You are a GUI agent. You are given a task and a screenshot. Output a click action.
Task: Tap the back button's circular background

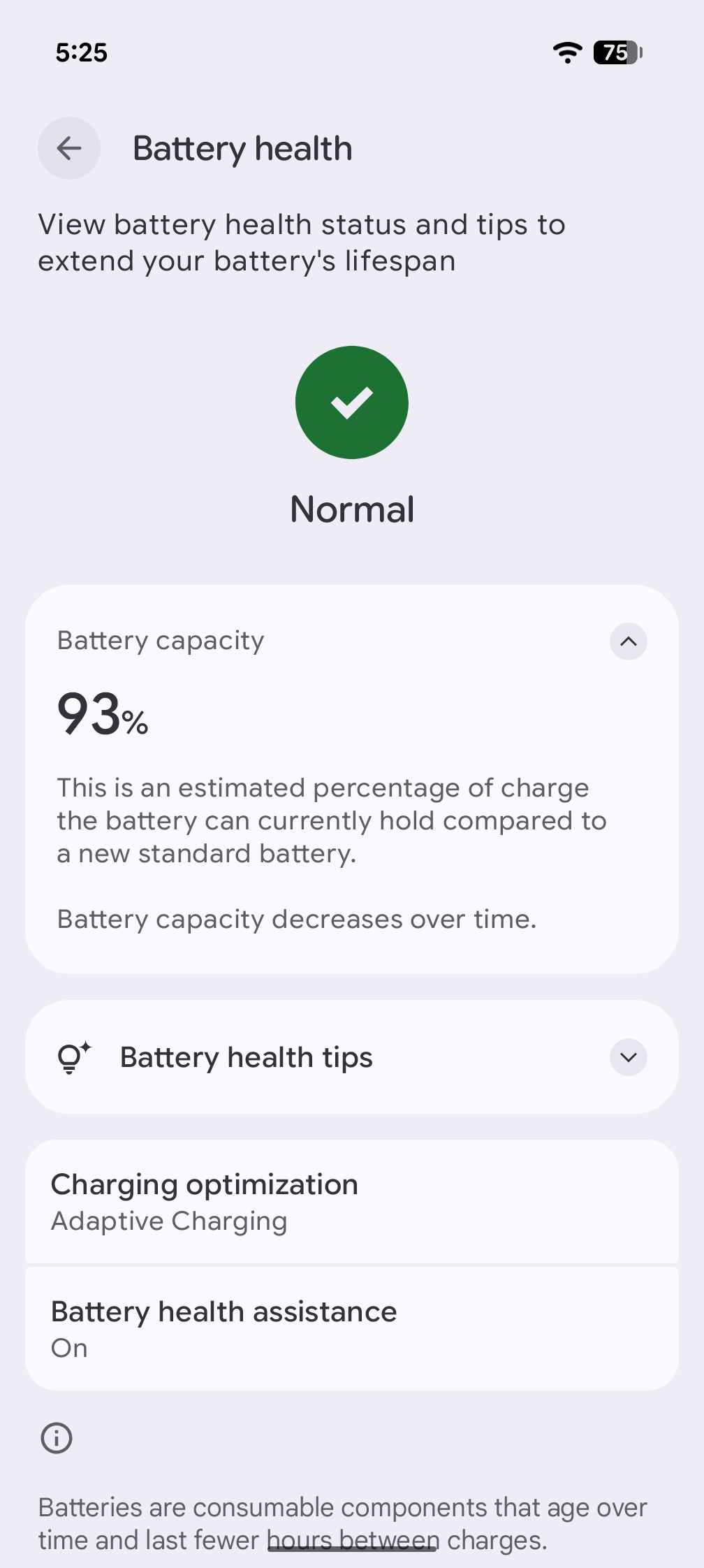68,147
